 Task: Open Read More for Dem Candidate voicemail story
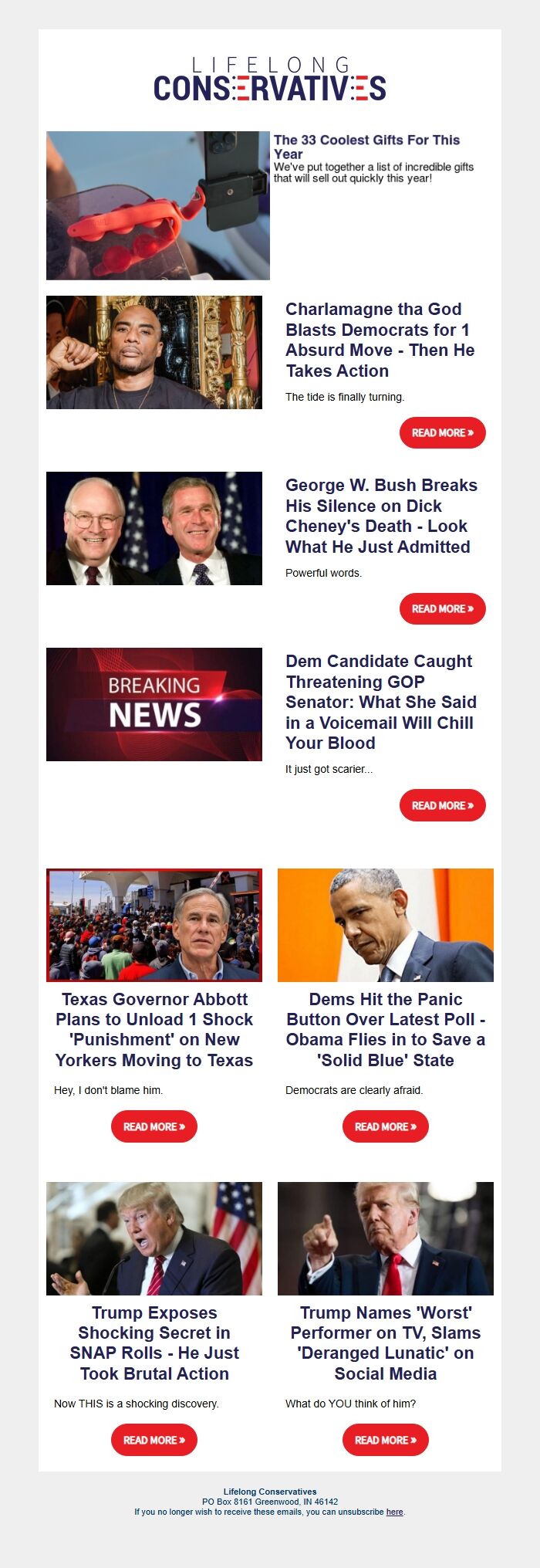(442, 806)
